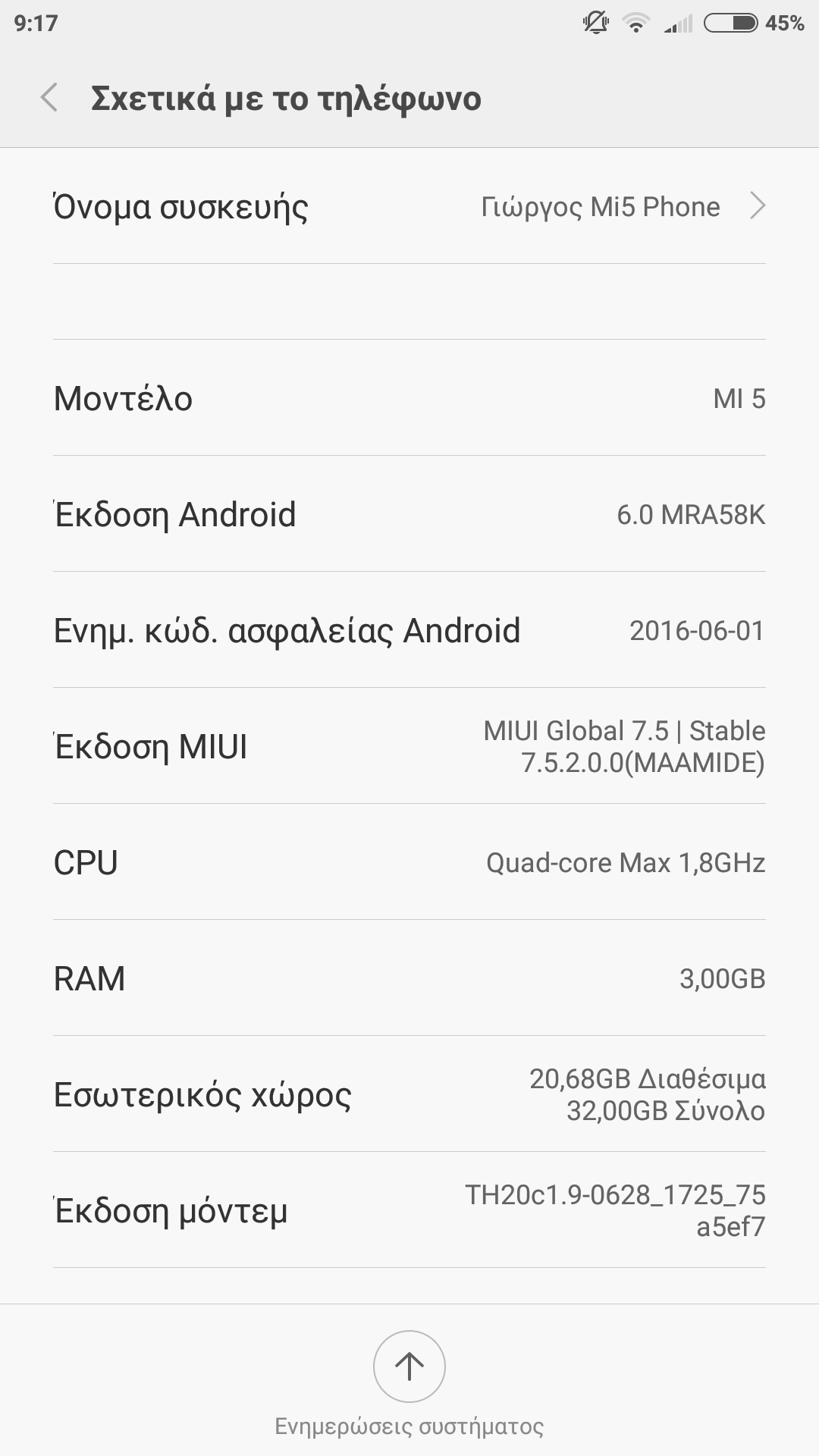Tap the Ενημ. κώδ. ασφαλείας Android row
This screenshot has height=1456, width=819.
pos(409,630)
